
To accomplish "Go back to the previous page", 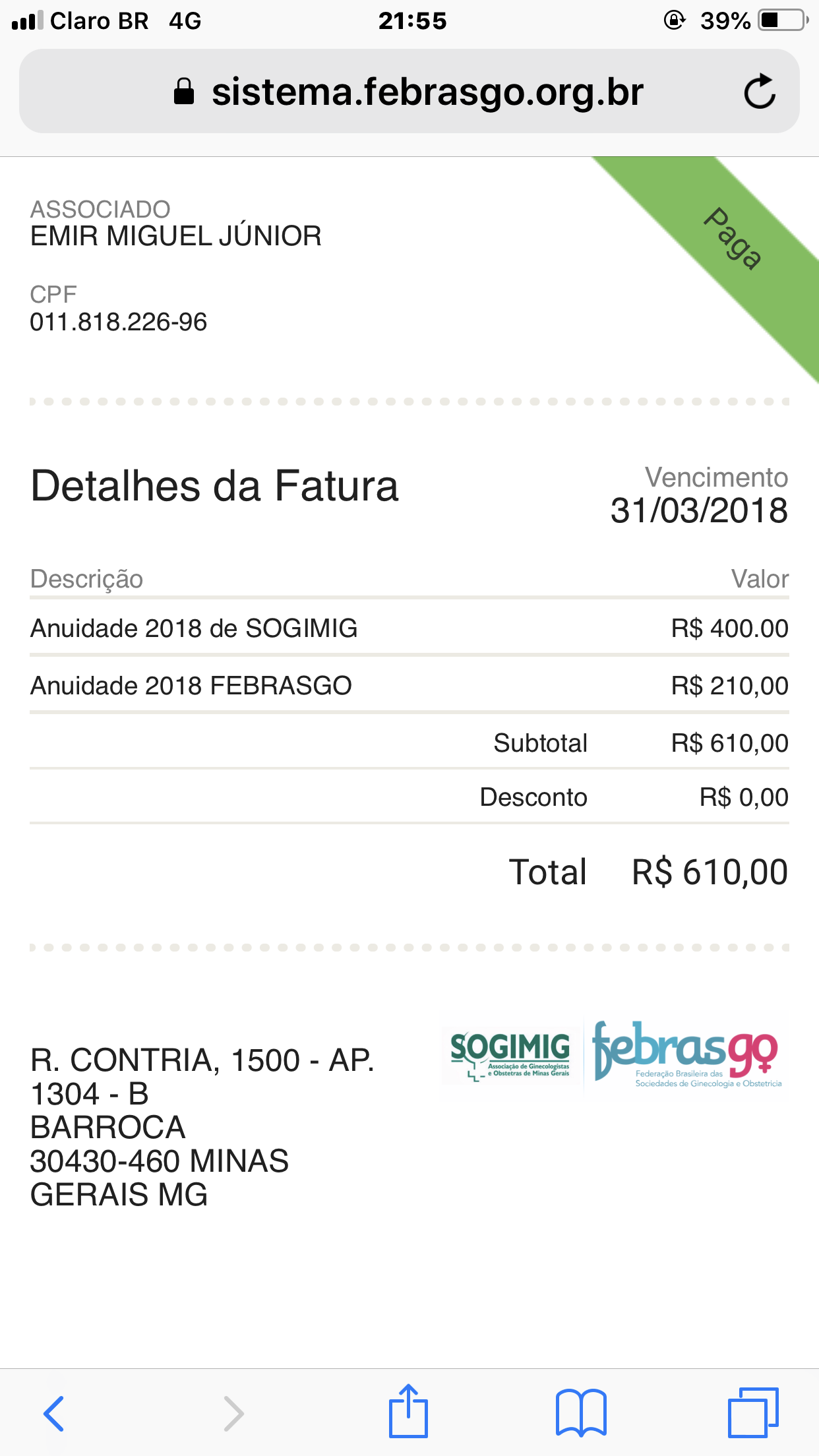I will [x=54, y=1413].
